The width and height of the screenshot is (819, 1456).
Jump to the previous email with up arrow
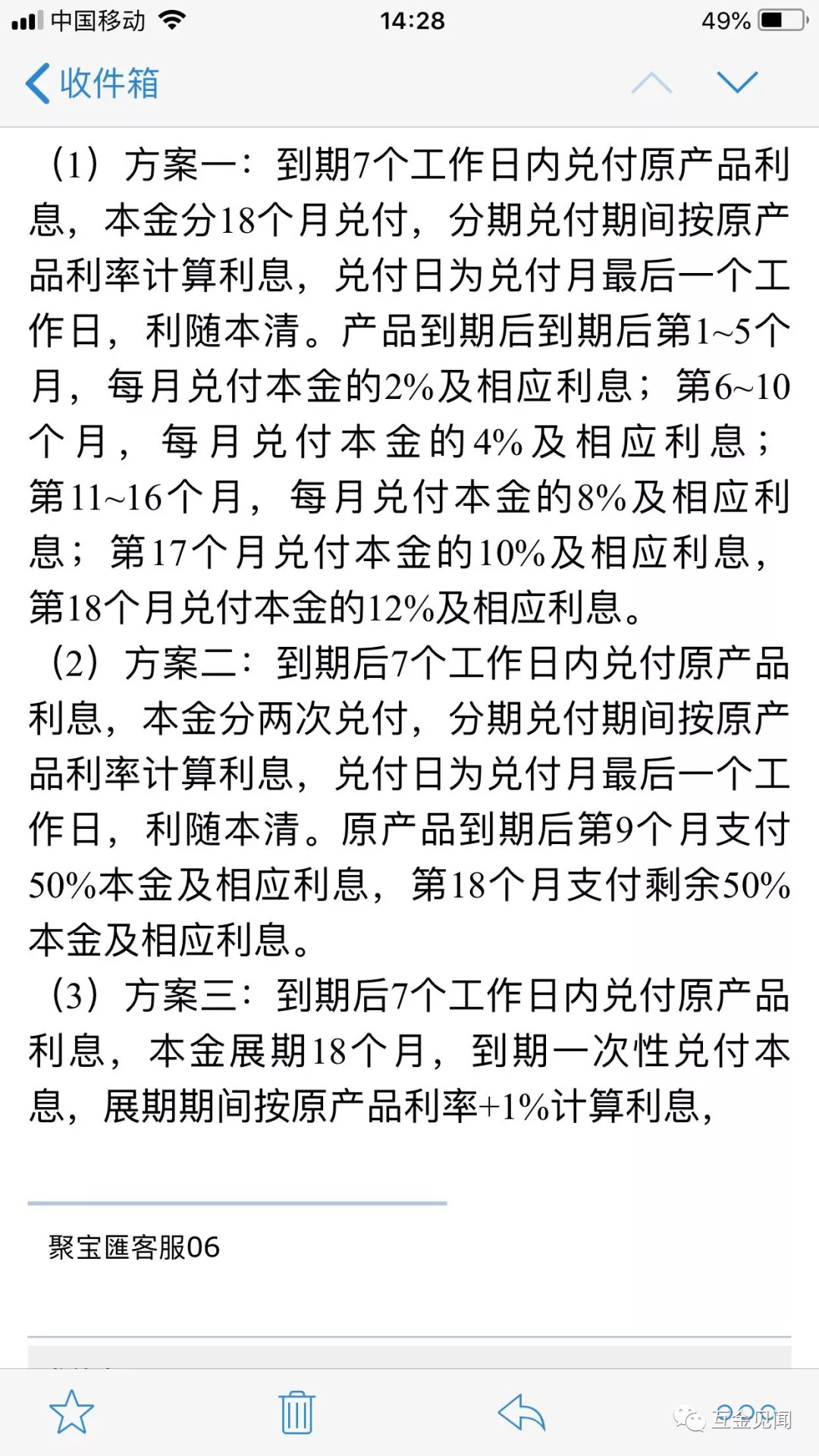(x=652, y=83)
